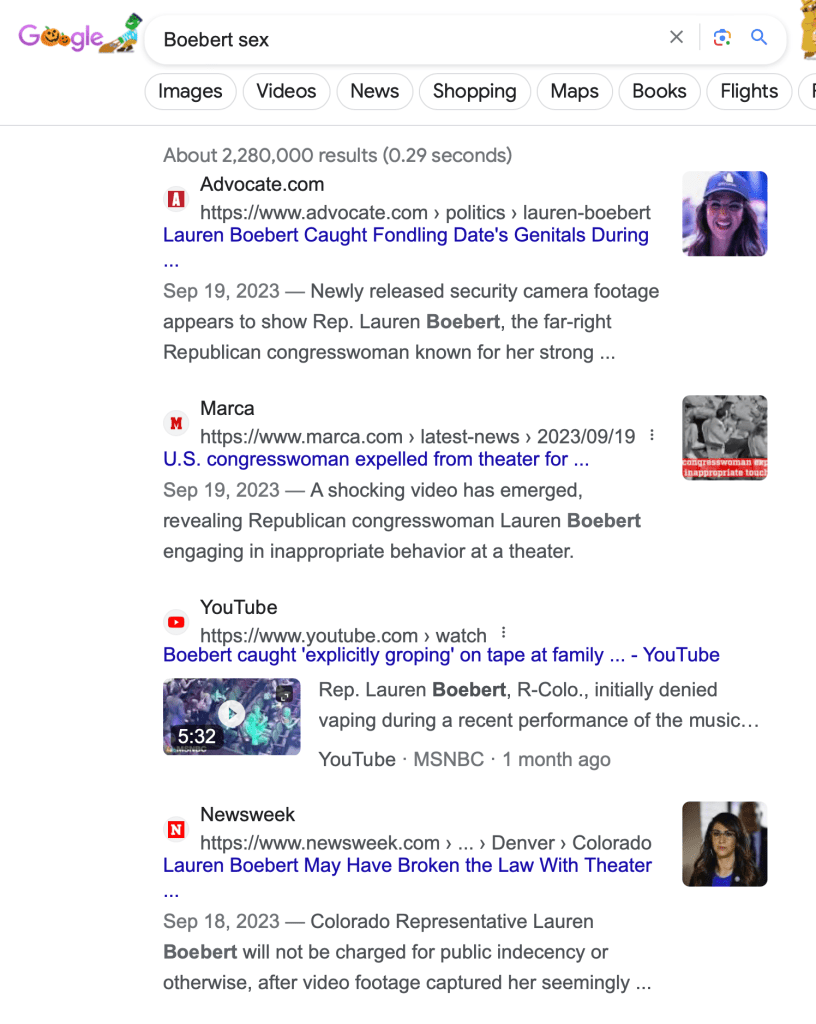Viewport: 816px width, 1024px height.
Task: Filter results by Images
Action: (x=190, y=91)
